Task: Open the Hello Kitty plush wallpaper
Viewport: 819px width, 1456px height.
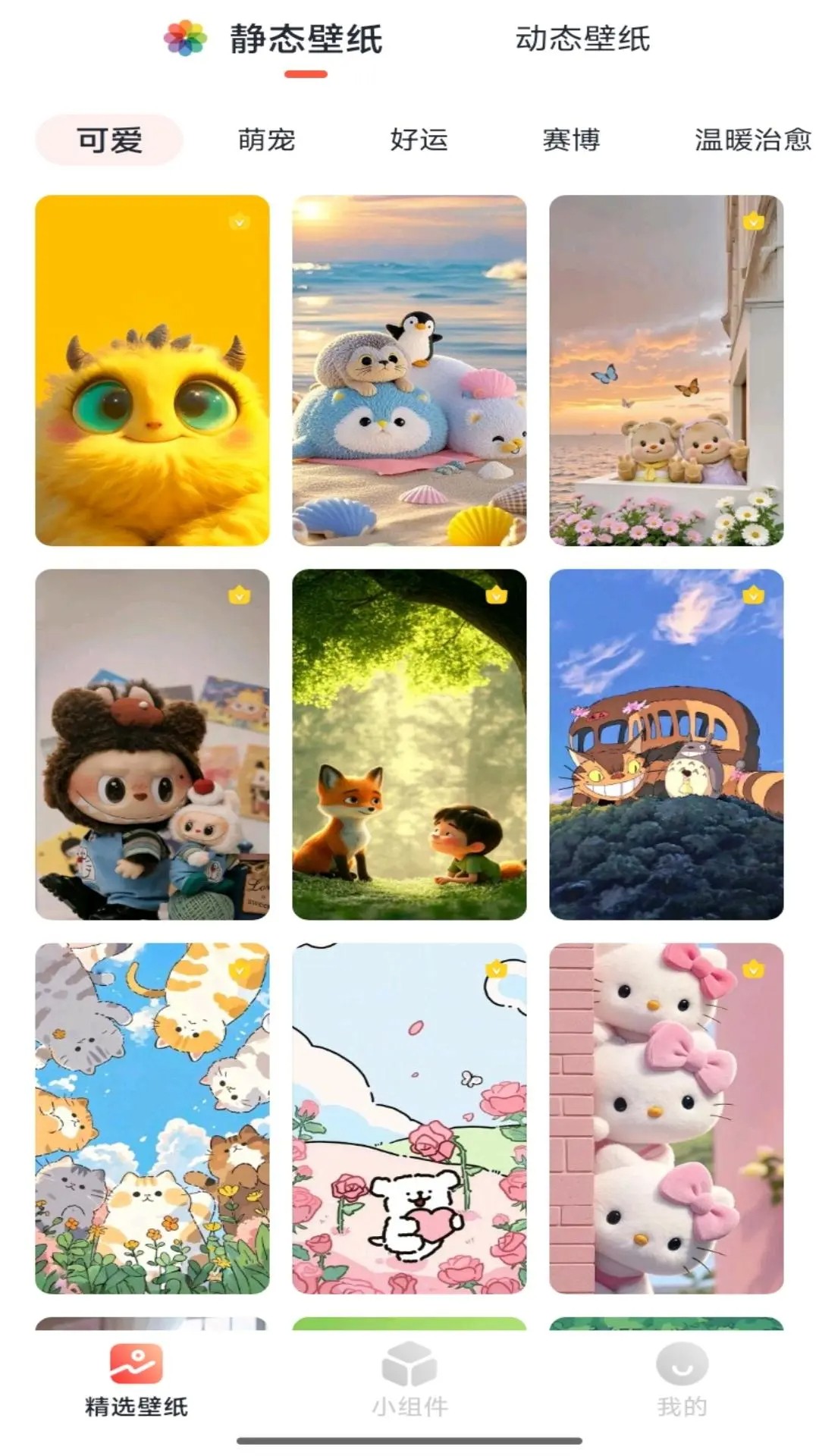Action: tap(666, 1118)
